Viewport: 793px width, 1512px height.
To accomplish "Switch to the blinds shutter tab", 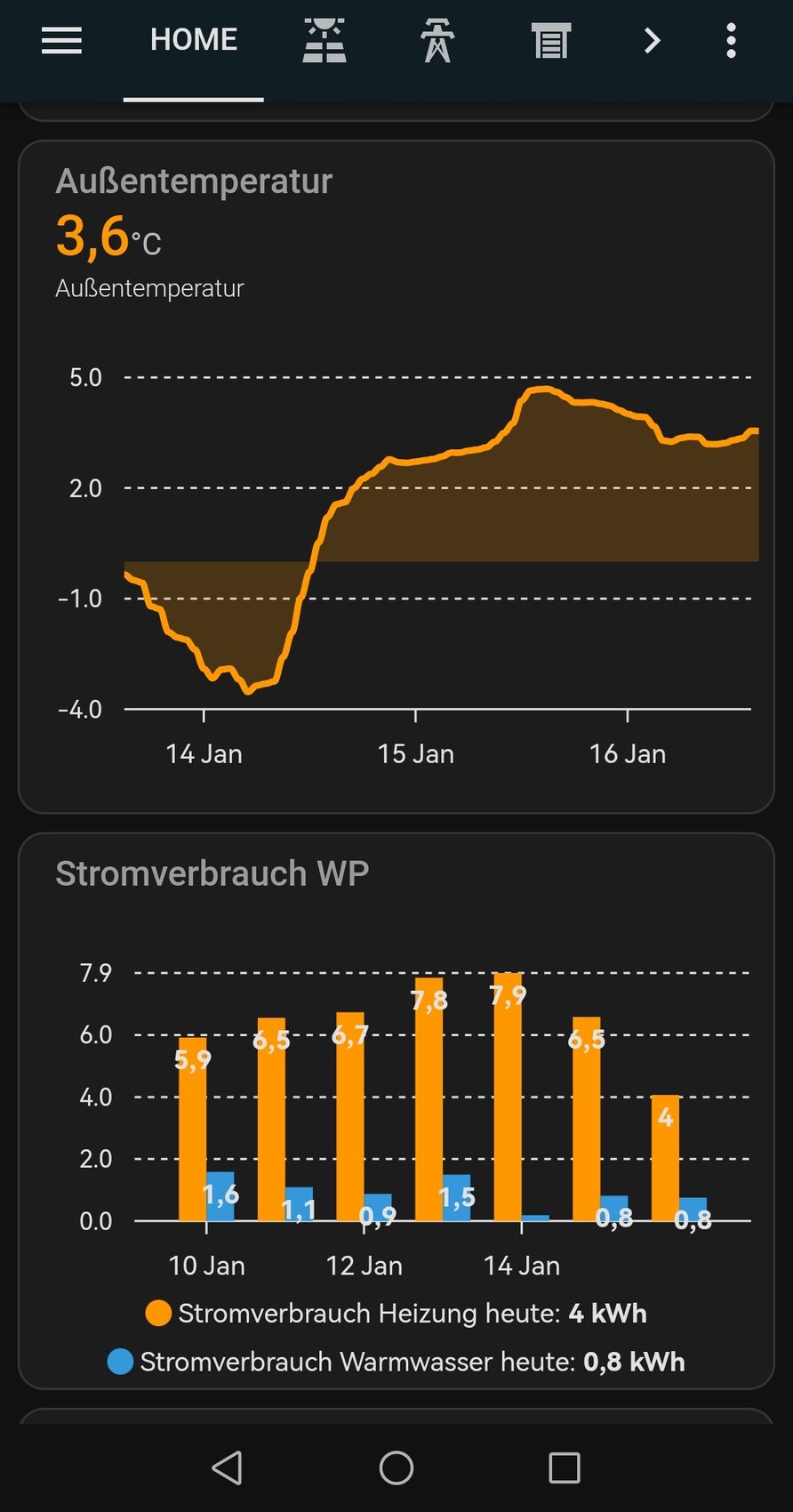I will coord(551,41).
